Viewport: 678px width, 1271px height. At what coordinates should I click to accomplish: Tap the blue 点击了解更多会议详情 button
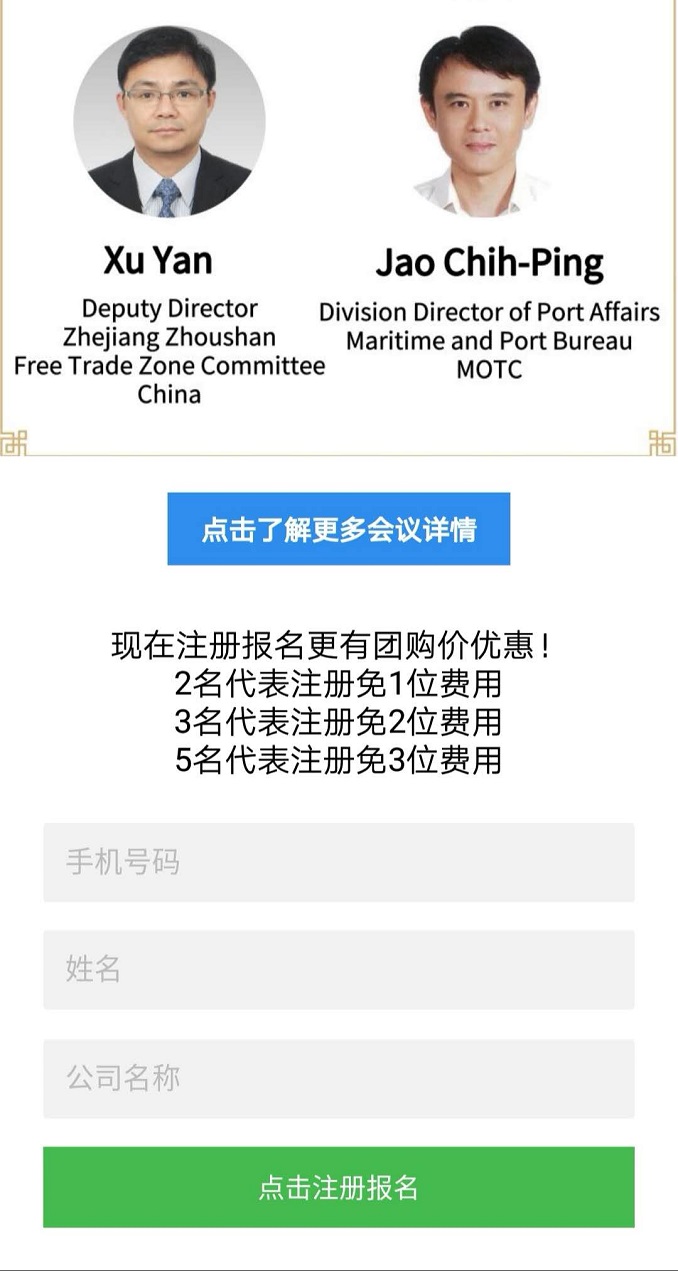(338, 529)
